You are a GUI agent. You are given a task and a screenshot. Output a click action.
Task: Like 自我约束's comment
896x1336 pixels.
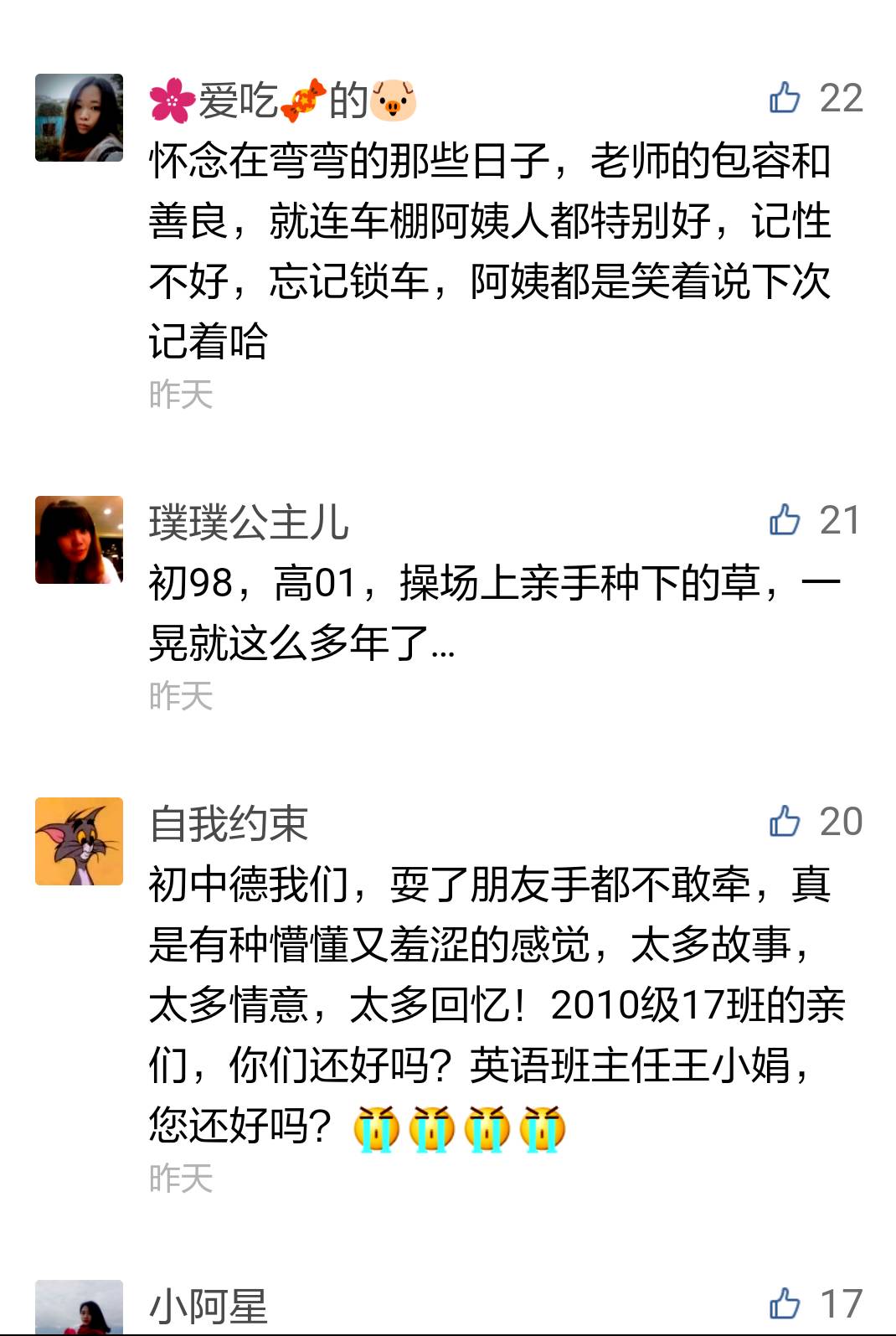tap(785, 822)
